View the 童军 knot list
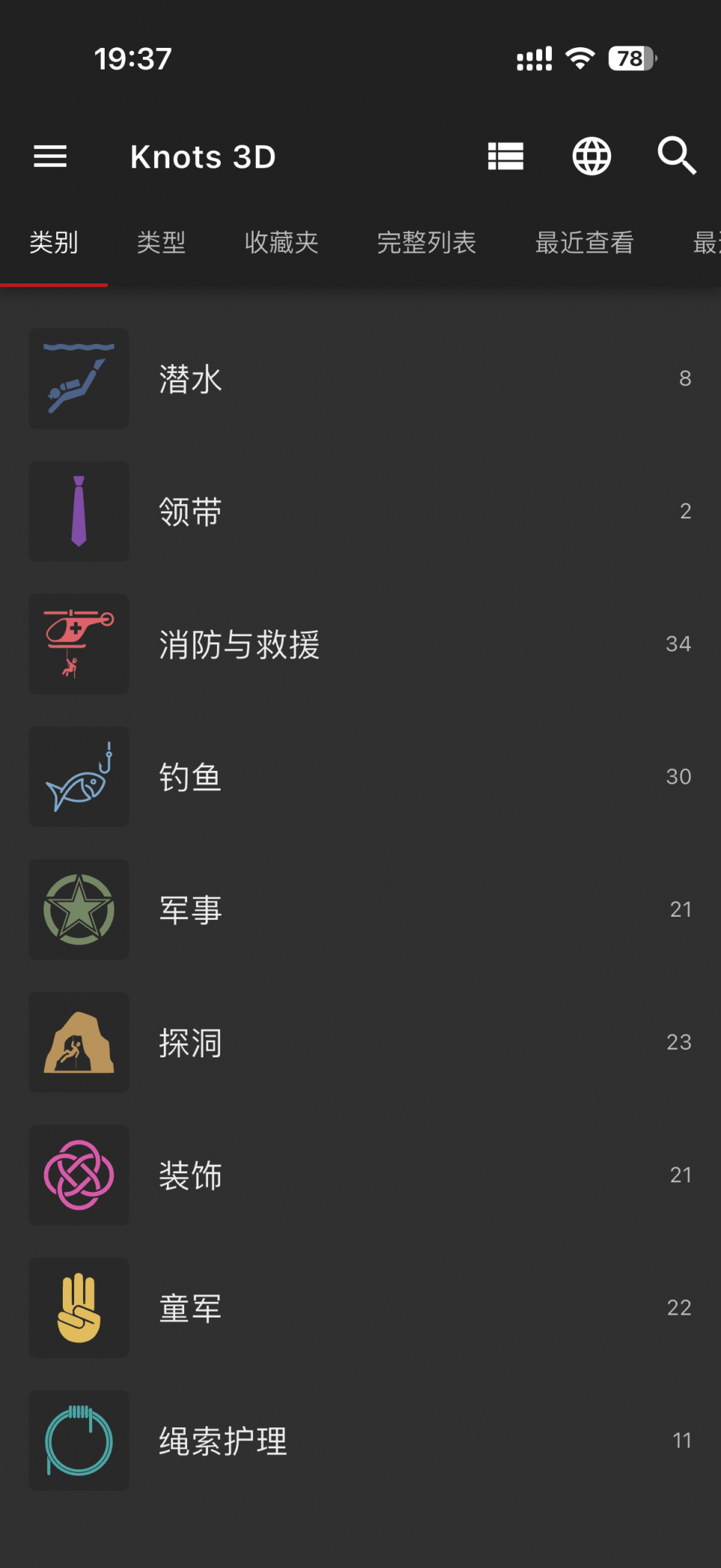 360,1308
